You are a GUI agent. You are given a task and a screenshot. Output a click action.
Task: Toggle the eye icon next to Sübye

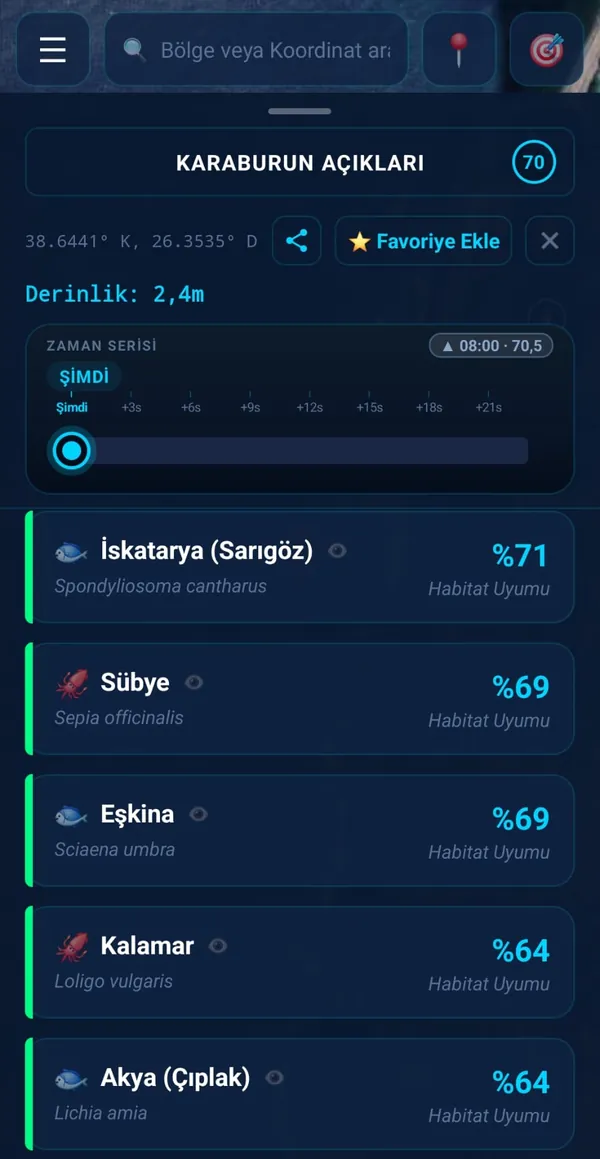click(194, 682)
